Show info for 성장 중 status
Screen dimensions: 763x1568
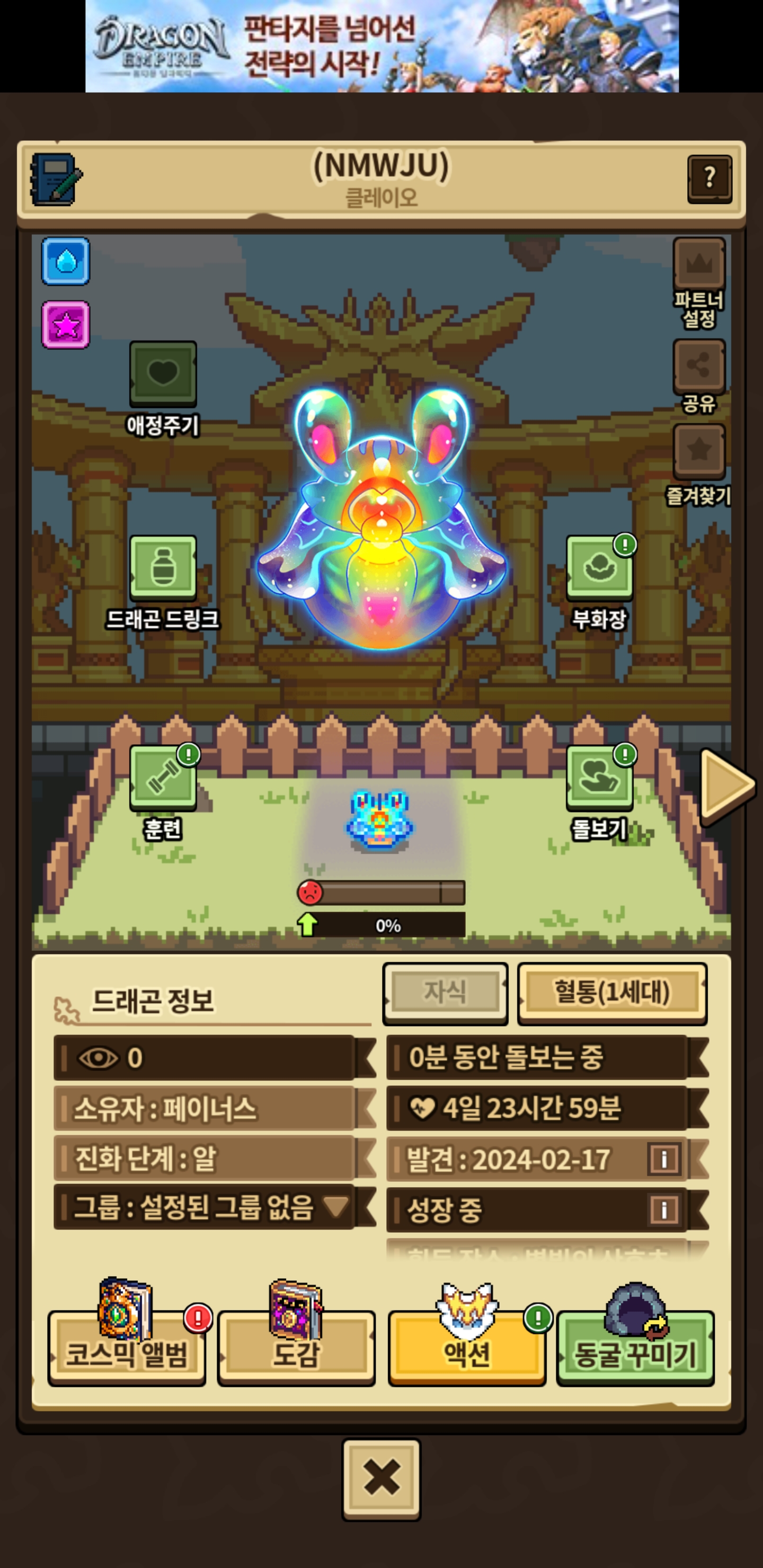pos(664,1209)
